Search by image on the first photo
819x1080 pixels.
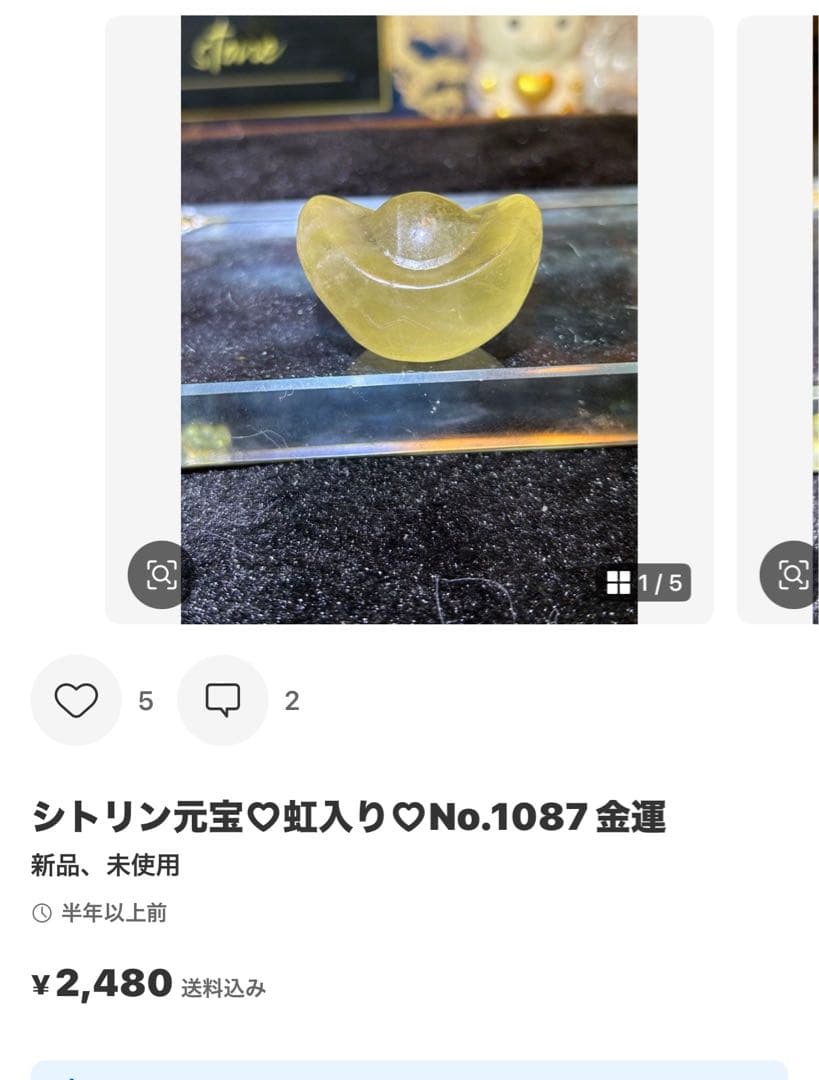click(161, 574)
